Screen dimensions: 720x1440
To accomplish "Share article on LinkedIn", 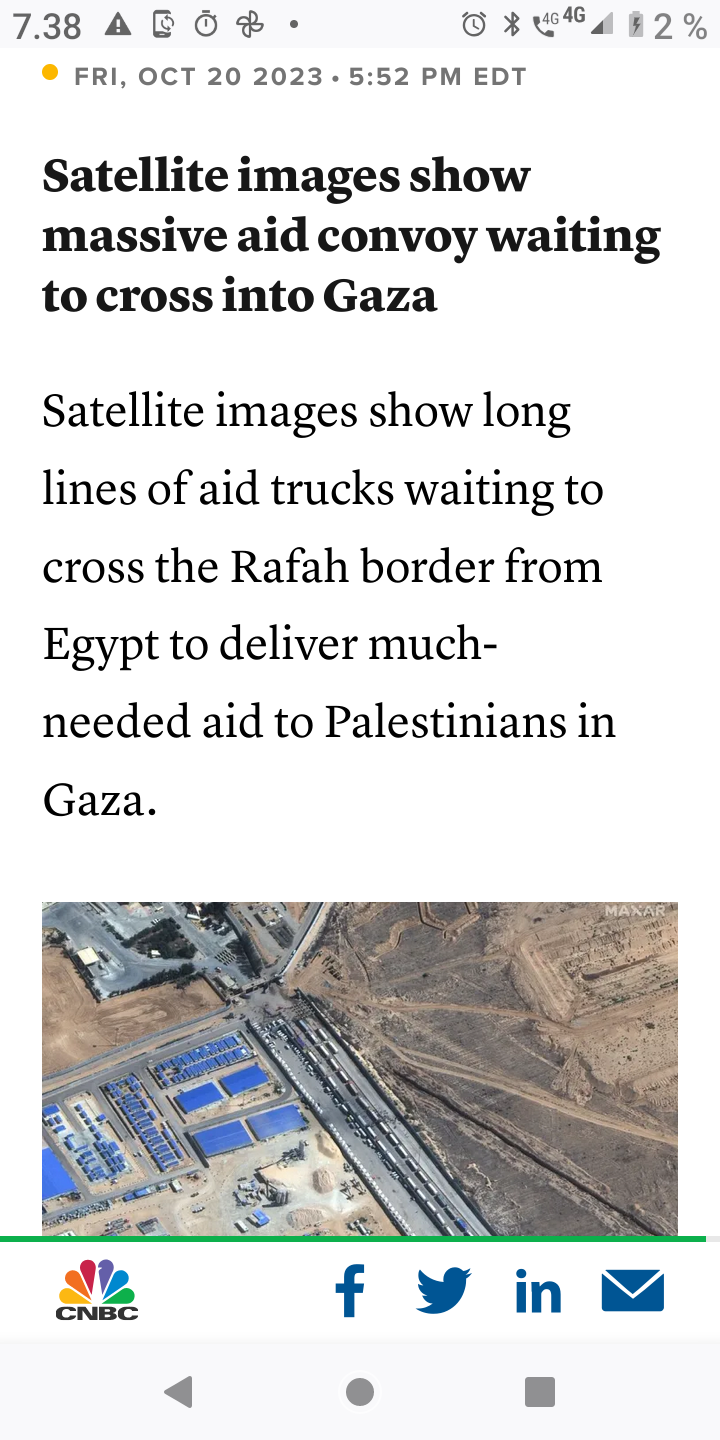I will [x=538, y=1291].
